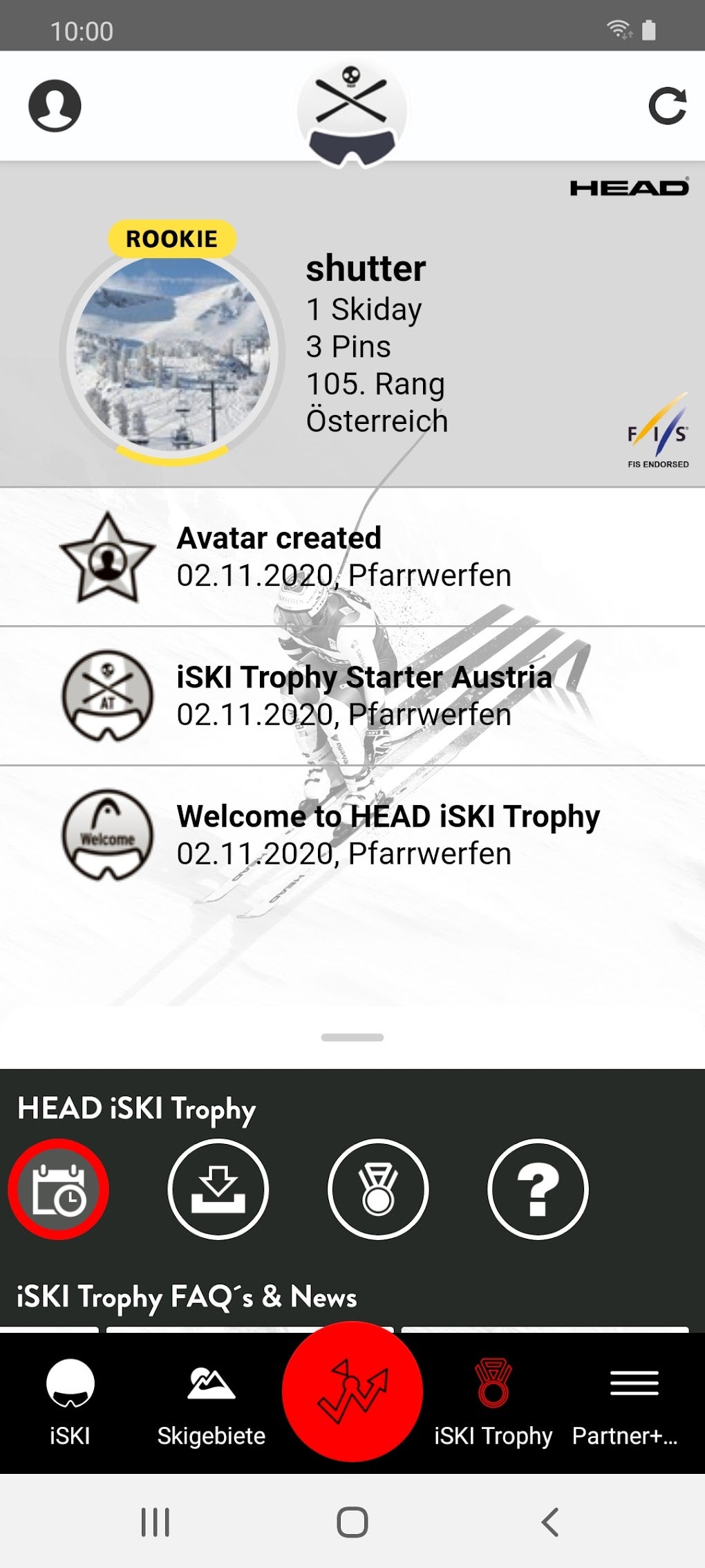Open the iSKI Trophy Starter Austria pin
This screenshot has width=705, height=1568.
click(352, 696)
